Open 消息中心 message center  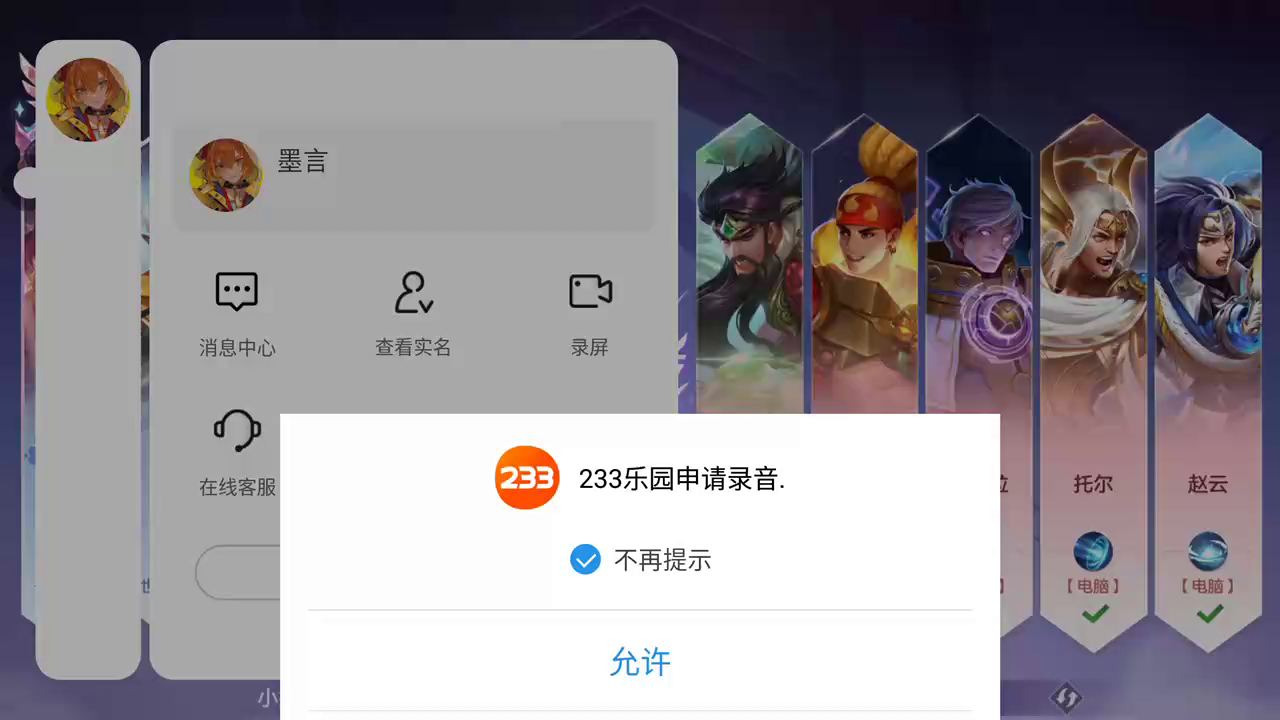tap(237, 313)
